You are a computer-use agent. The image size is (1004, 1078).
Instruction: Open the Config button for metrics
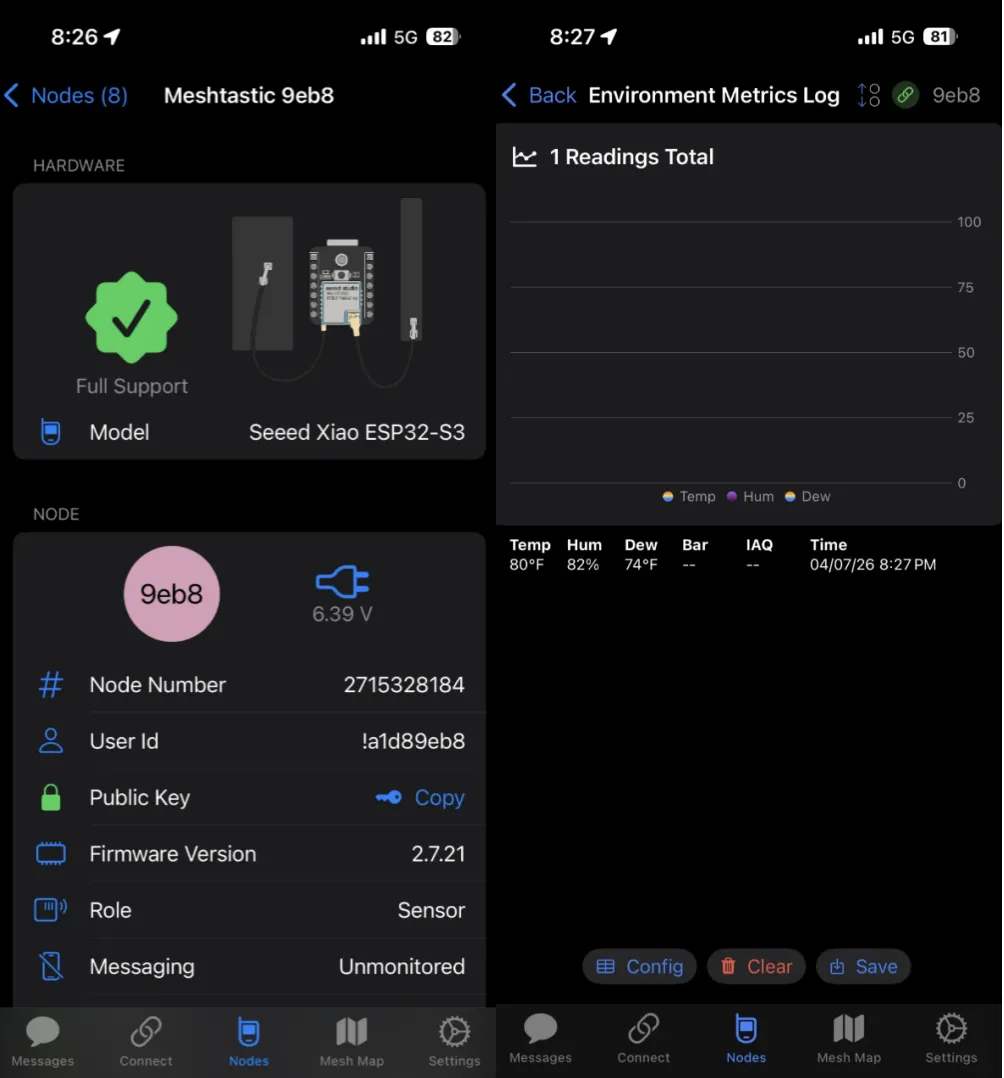(639, 967)
